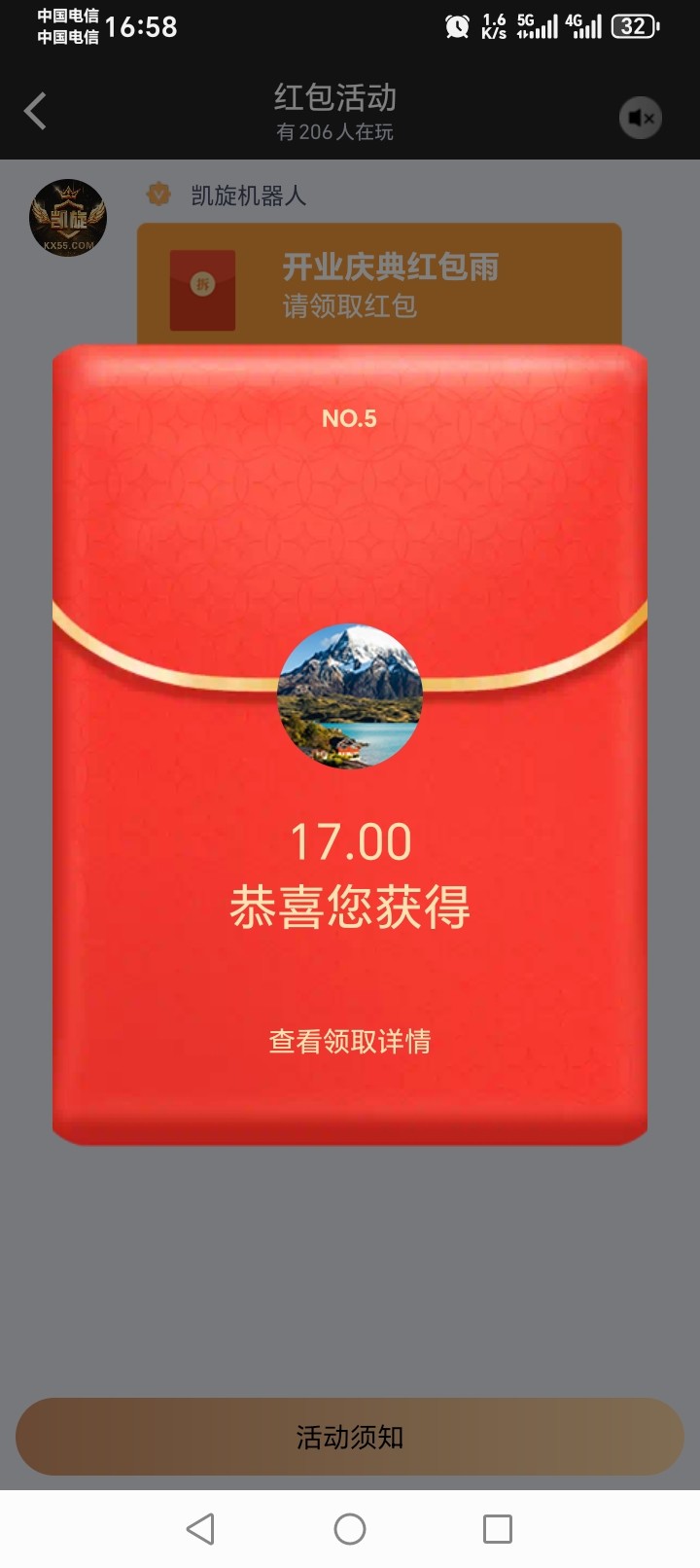Open the 开业庆典红包雨 red packet message
The height and width of the screenshot is (1568, 700).
[x=379, y=283]
